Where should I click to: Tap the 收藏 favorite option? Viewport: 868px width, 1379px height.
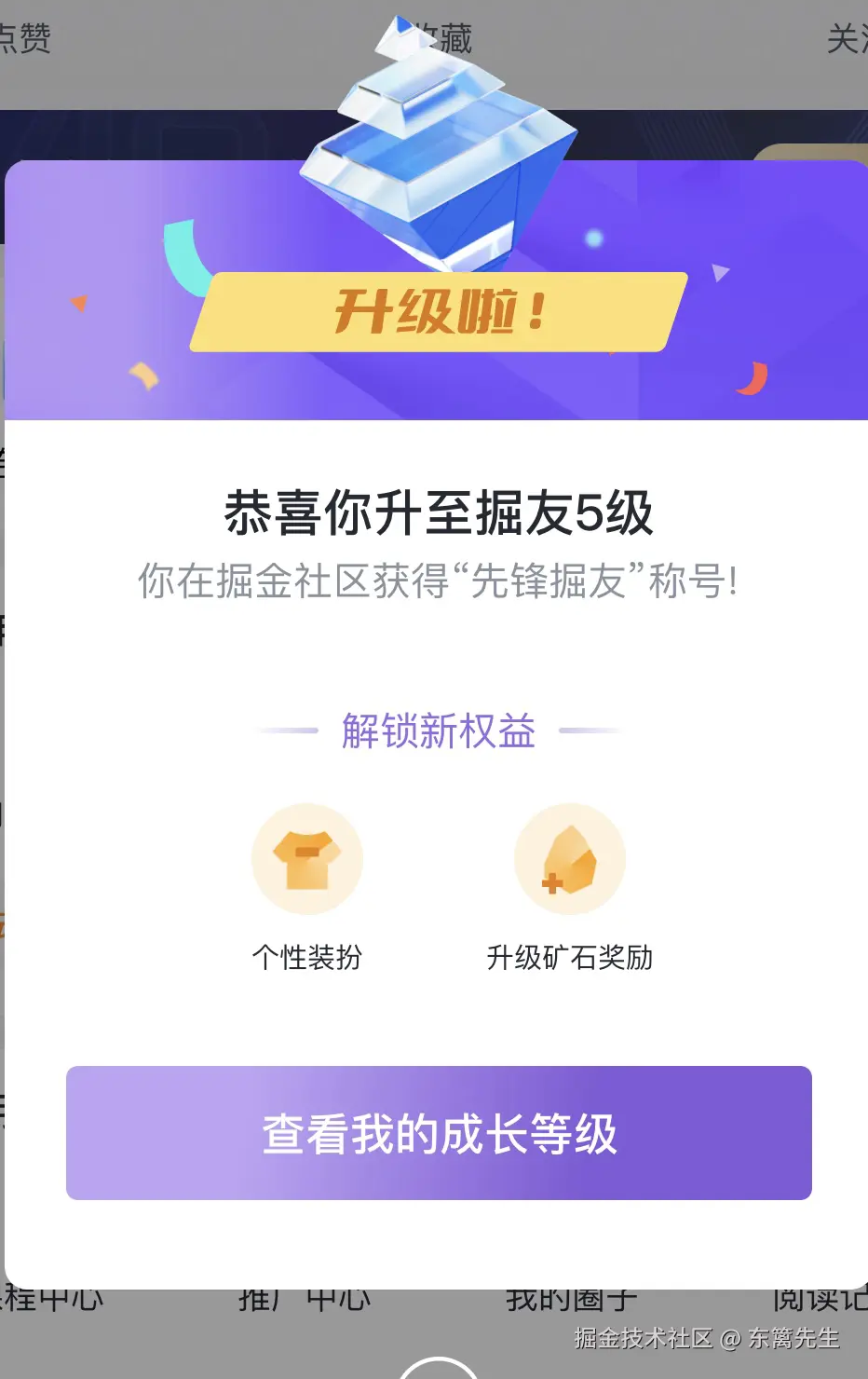[x=445, y=37]
